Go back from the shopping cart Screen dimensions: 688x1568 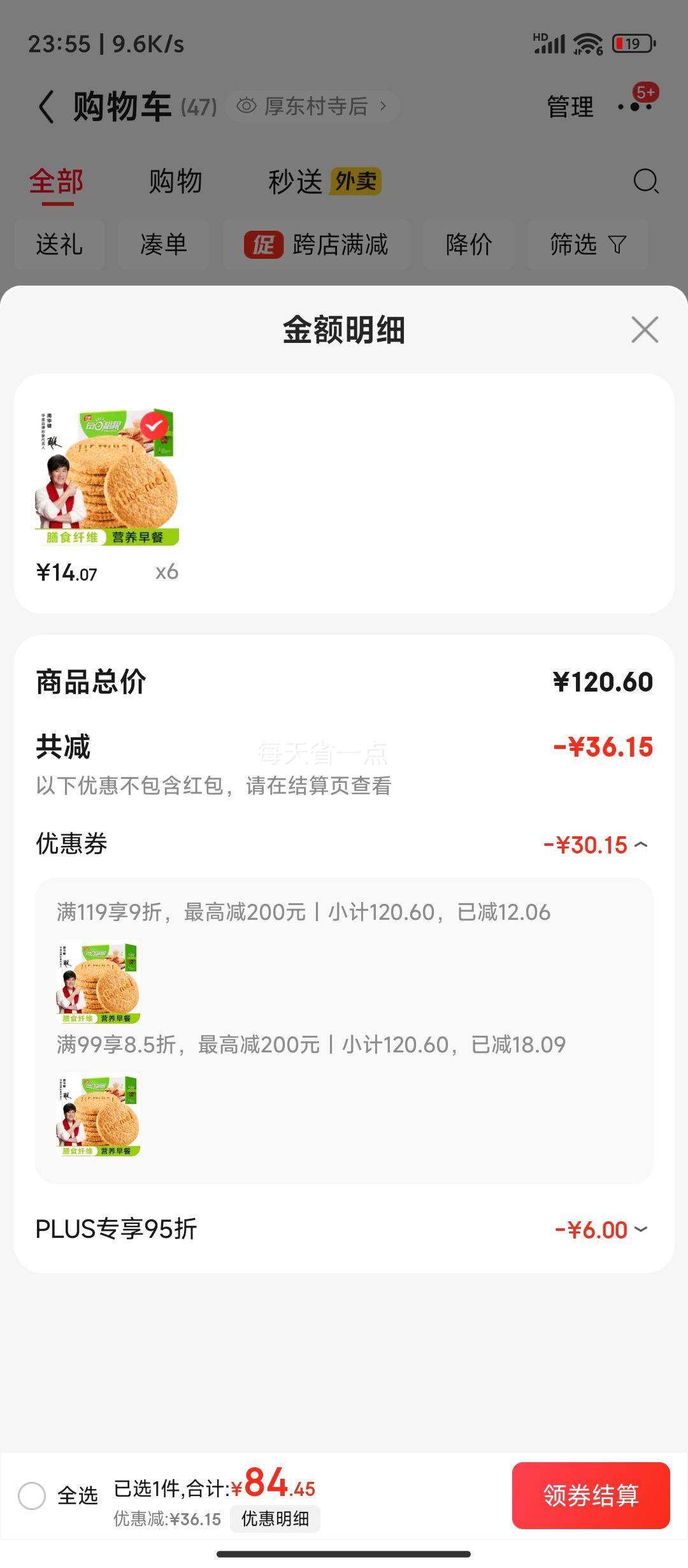[x=46, y=106]
